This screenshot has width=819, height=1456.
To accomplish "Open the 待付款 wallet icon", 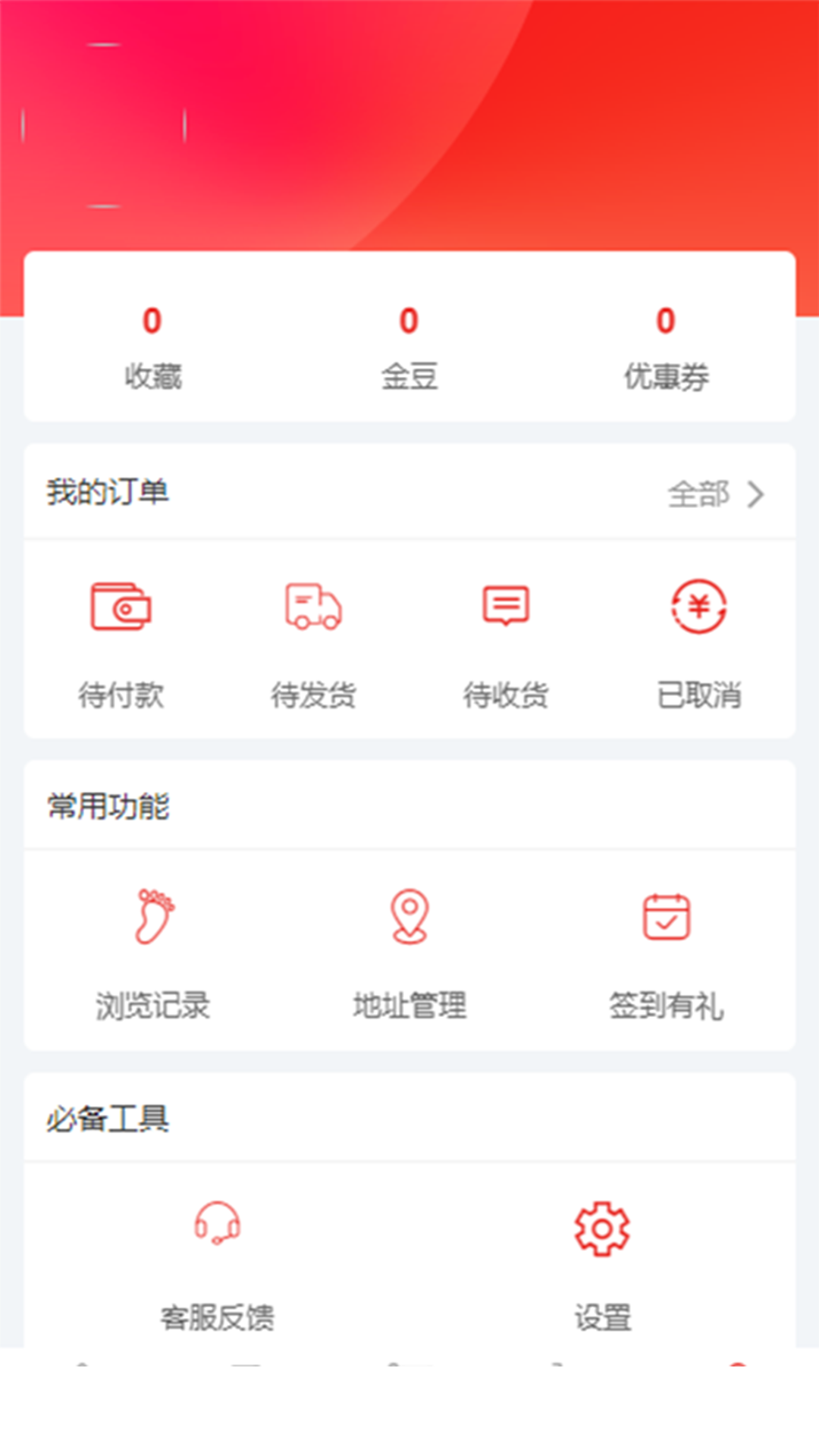I will [121, 607].
